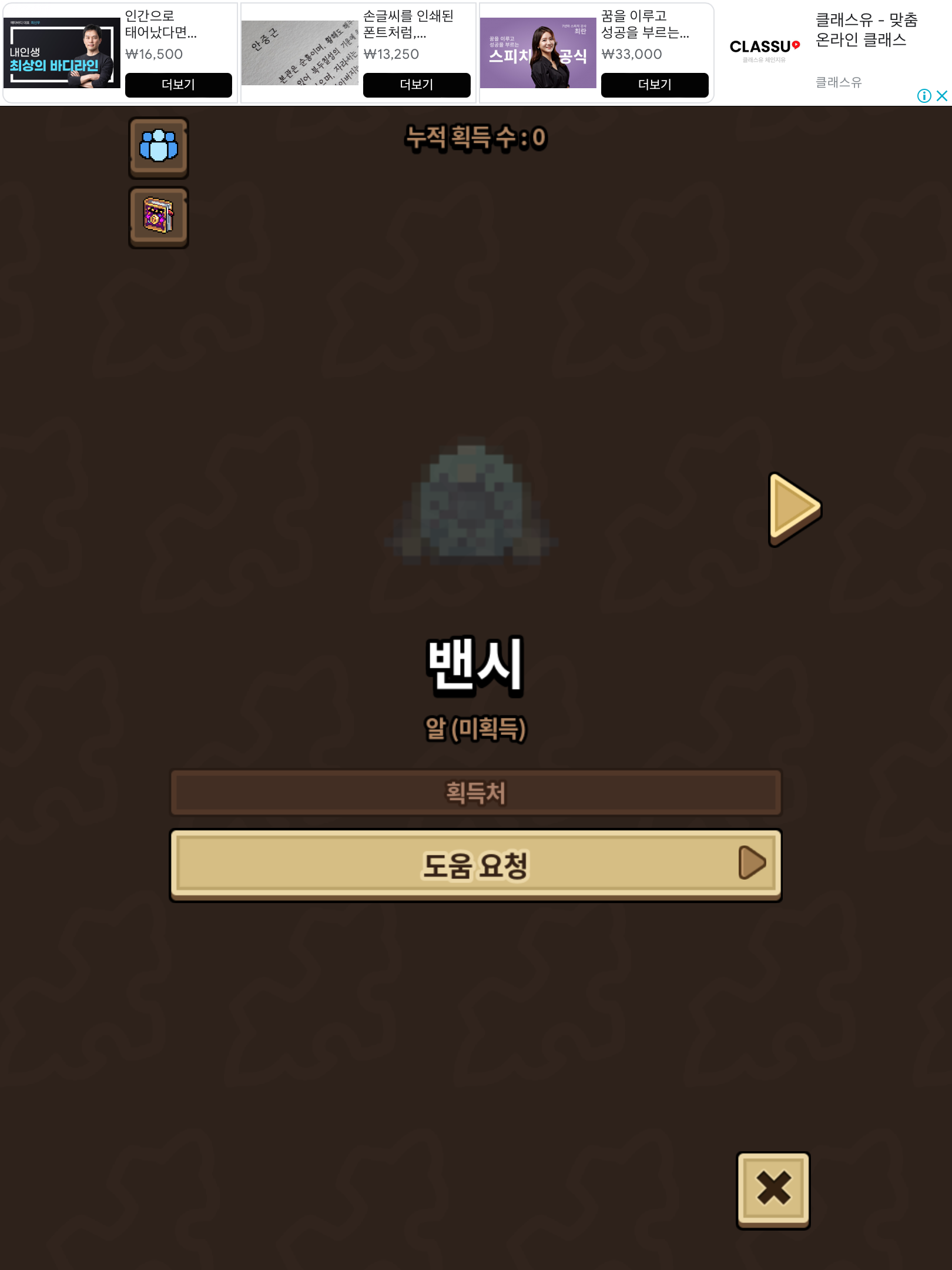Dismiss the ad banner with the X
The width and height of the screenshot is (952, 1270).
pyautogui.click(x=943, y=96)
